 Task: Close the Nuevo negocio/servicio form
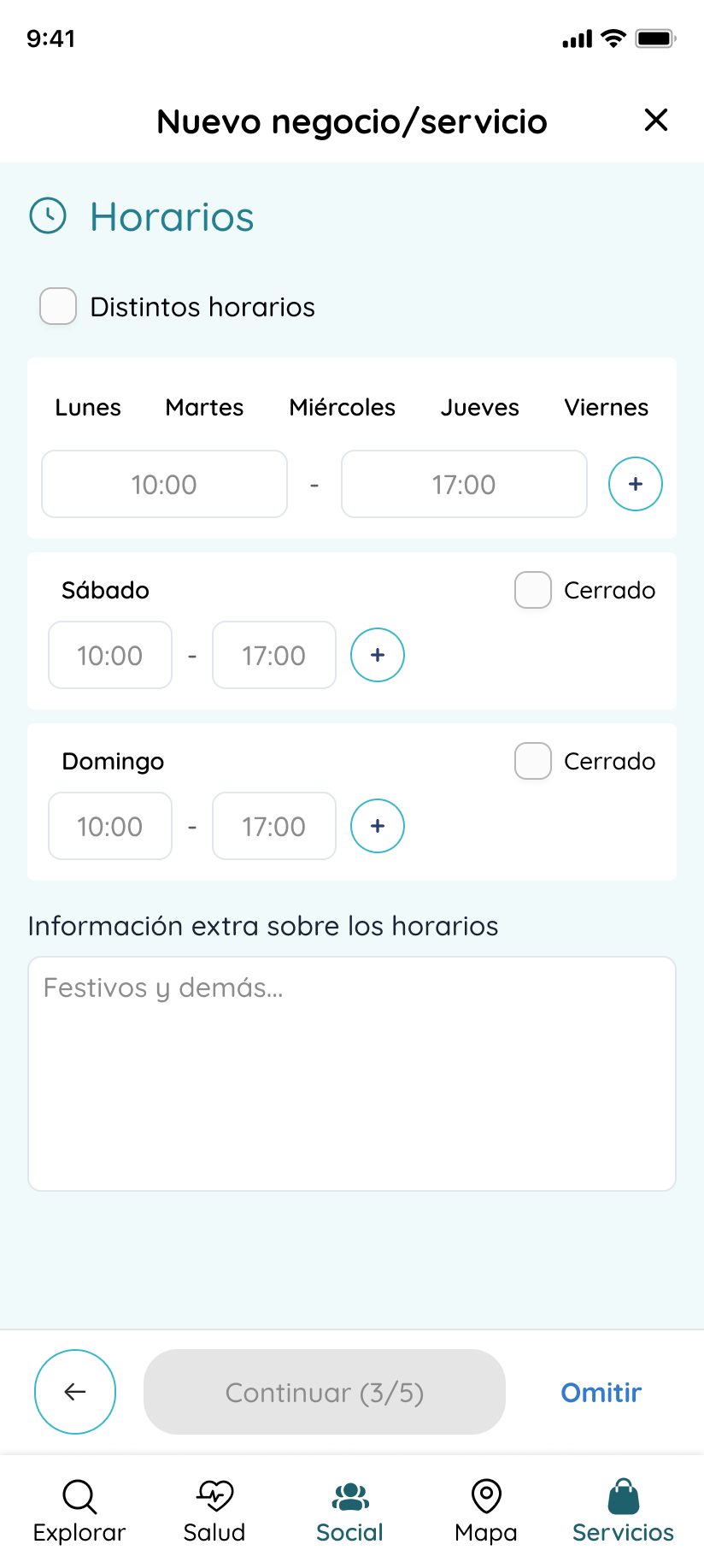pyautogui.click(x=655, y=120)
